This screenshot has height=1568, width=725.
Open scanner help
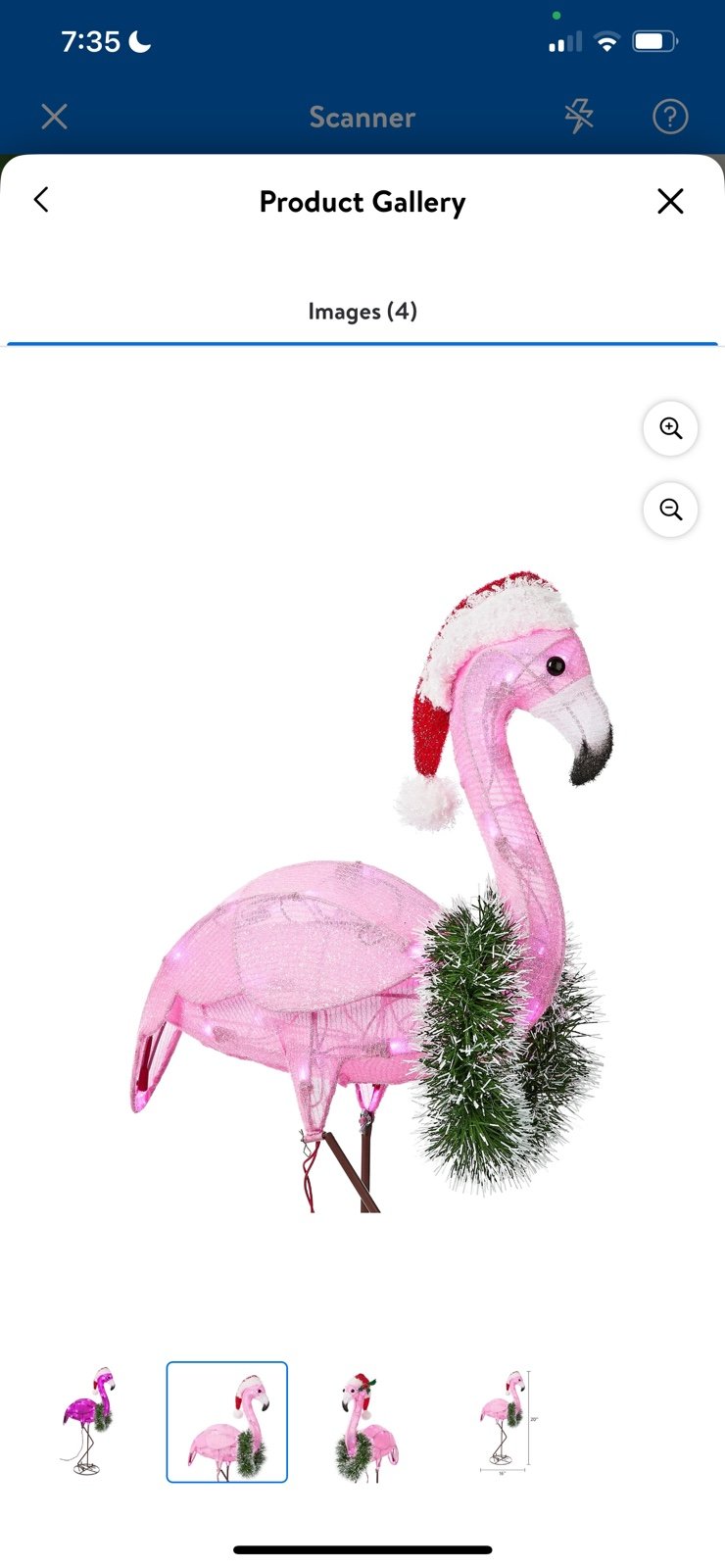[670, 117]
